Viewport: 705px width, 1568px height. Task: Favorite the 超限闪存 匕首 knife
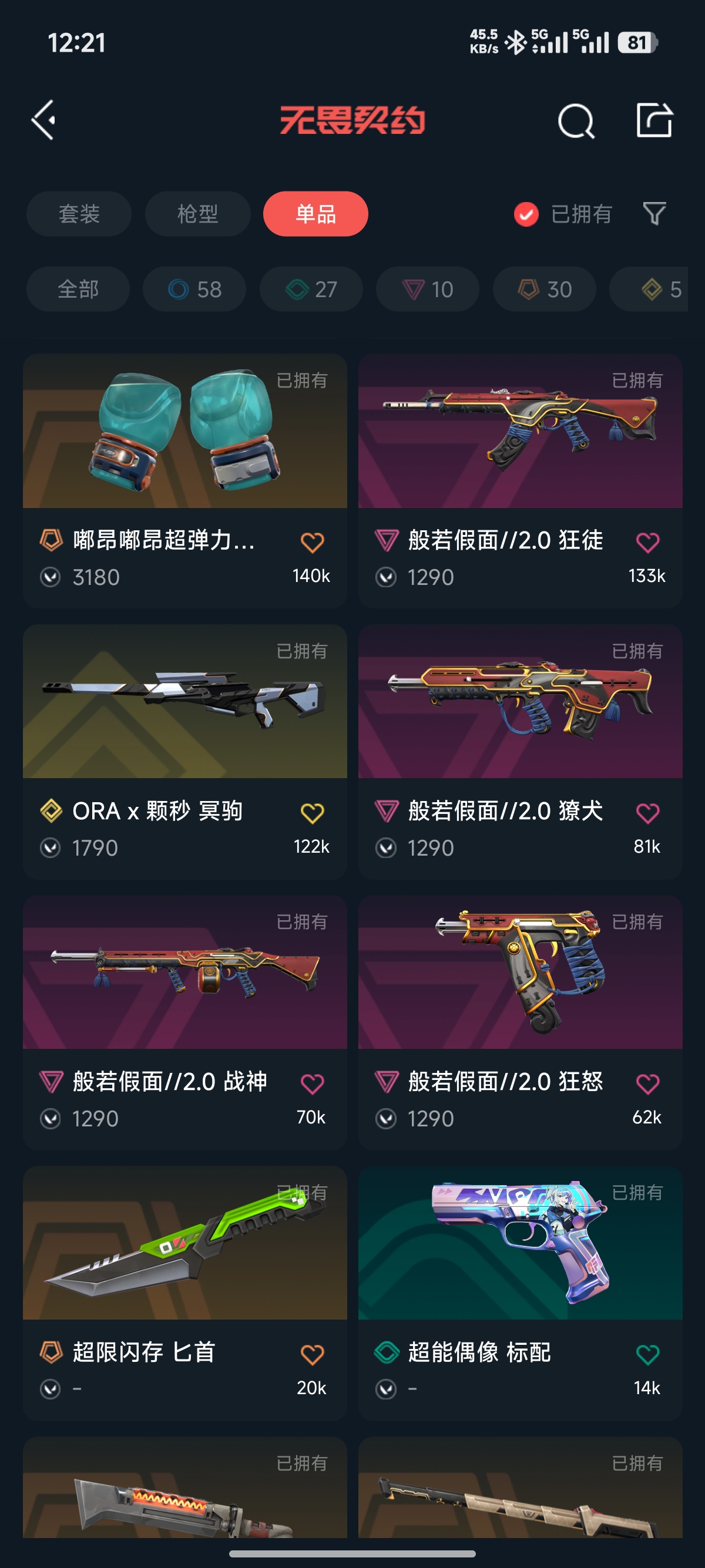312,1354
